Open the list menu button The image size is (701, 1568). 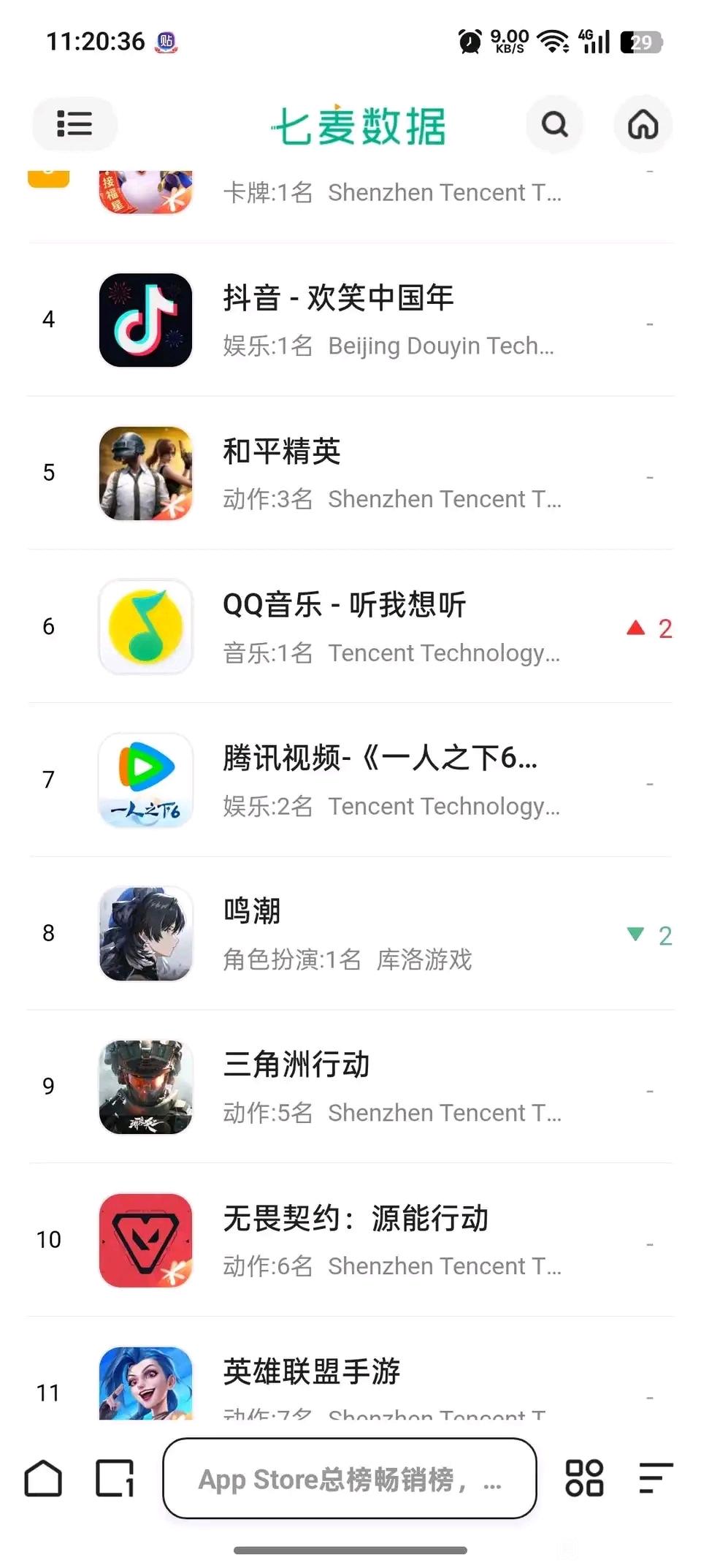(x=74, y=124)
